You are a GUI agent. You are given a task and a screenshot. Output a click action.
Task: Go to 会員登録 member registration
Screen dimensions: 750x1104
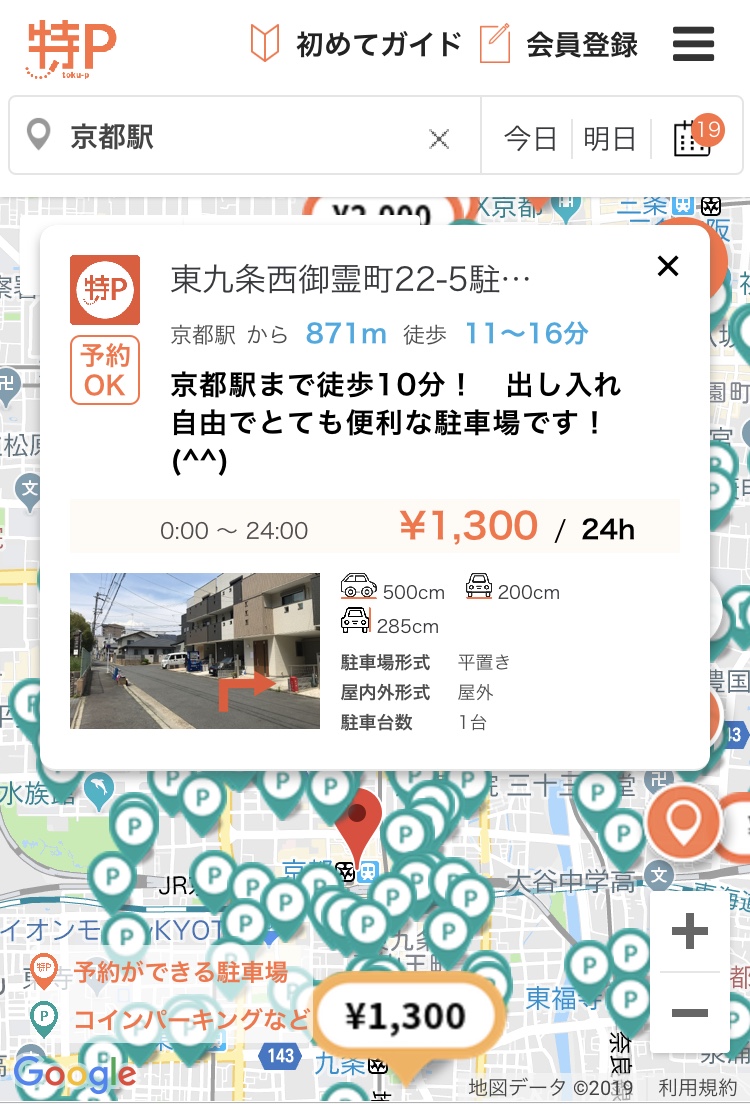pyautogui.click(x=558, y=45)
